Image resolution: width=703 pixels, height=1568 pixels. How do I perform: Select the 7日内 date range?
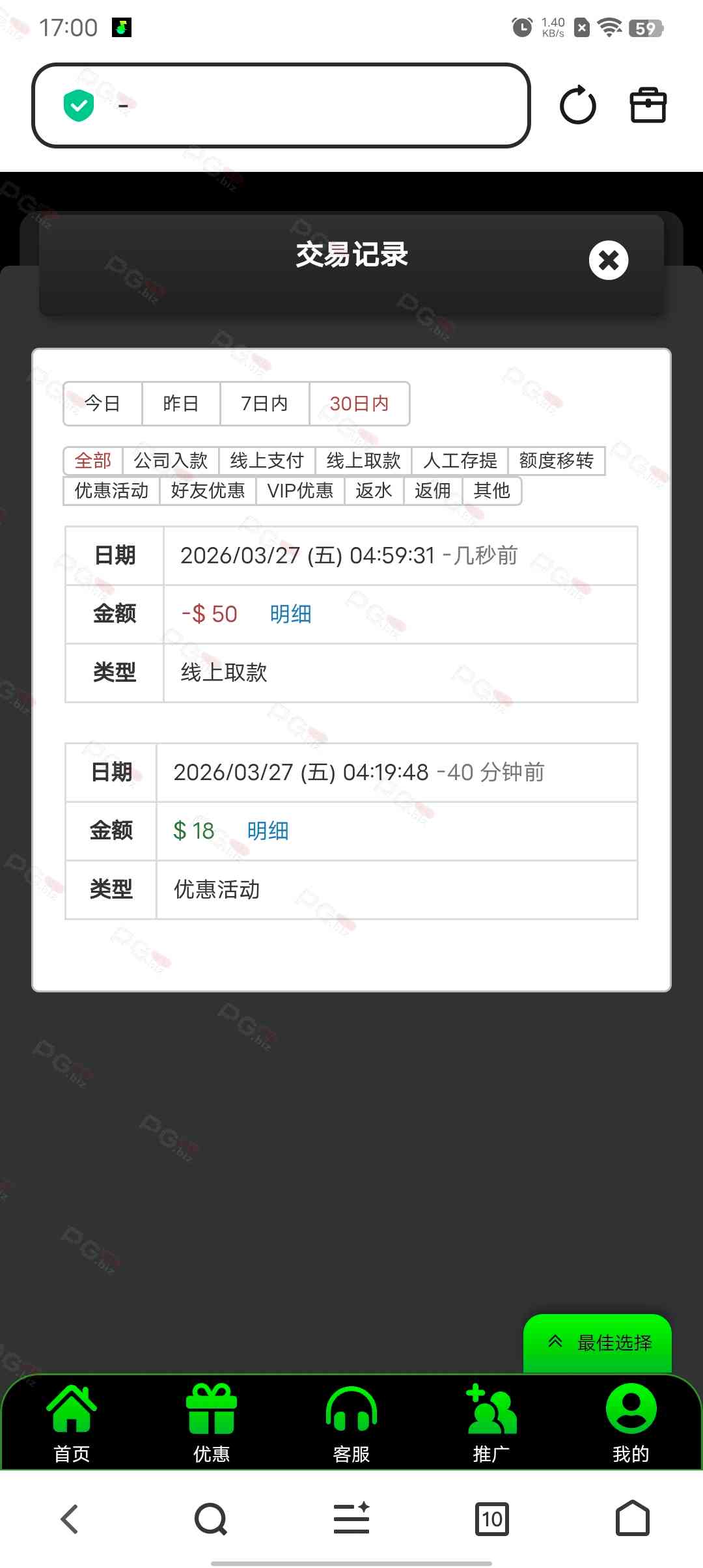point(264,404)
